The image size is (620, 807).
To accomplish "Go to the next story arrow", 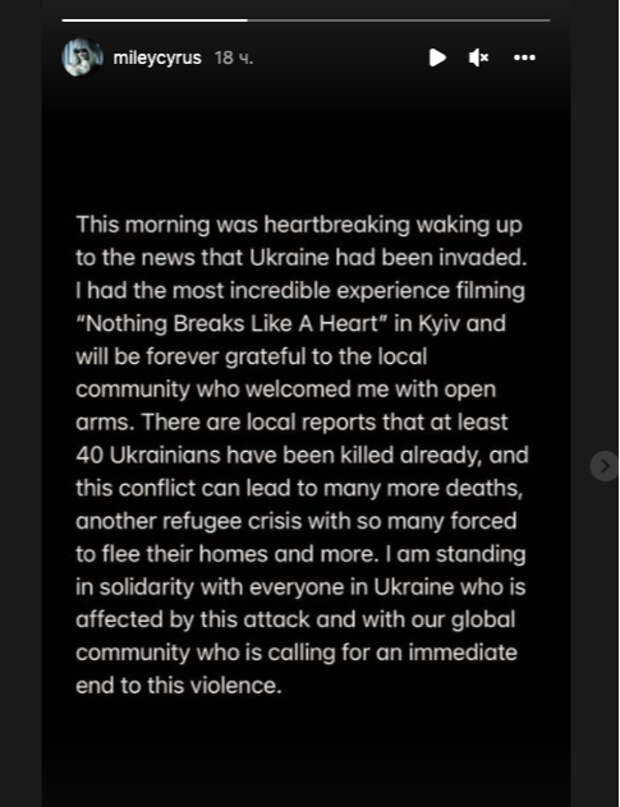I will [604, 466].
